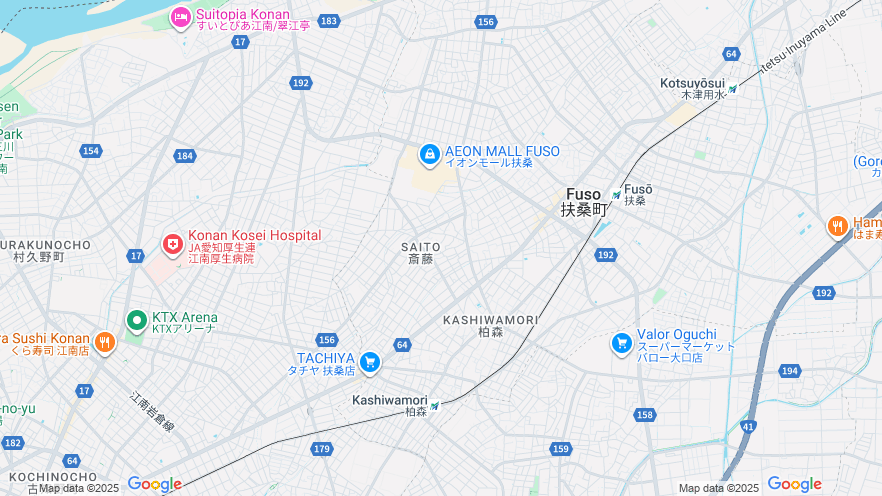Select the TACHIYA shopping pin
This screenshot has width=882, height=496.
370,362
